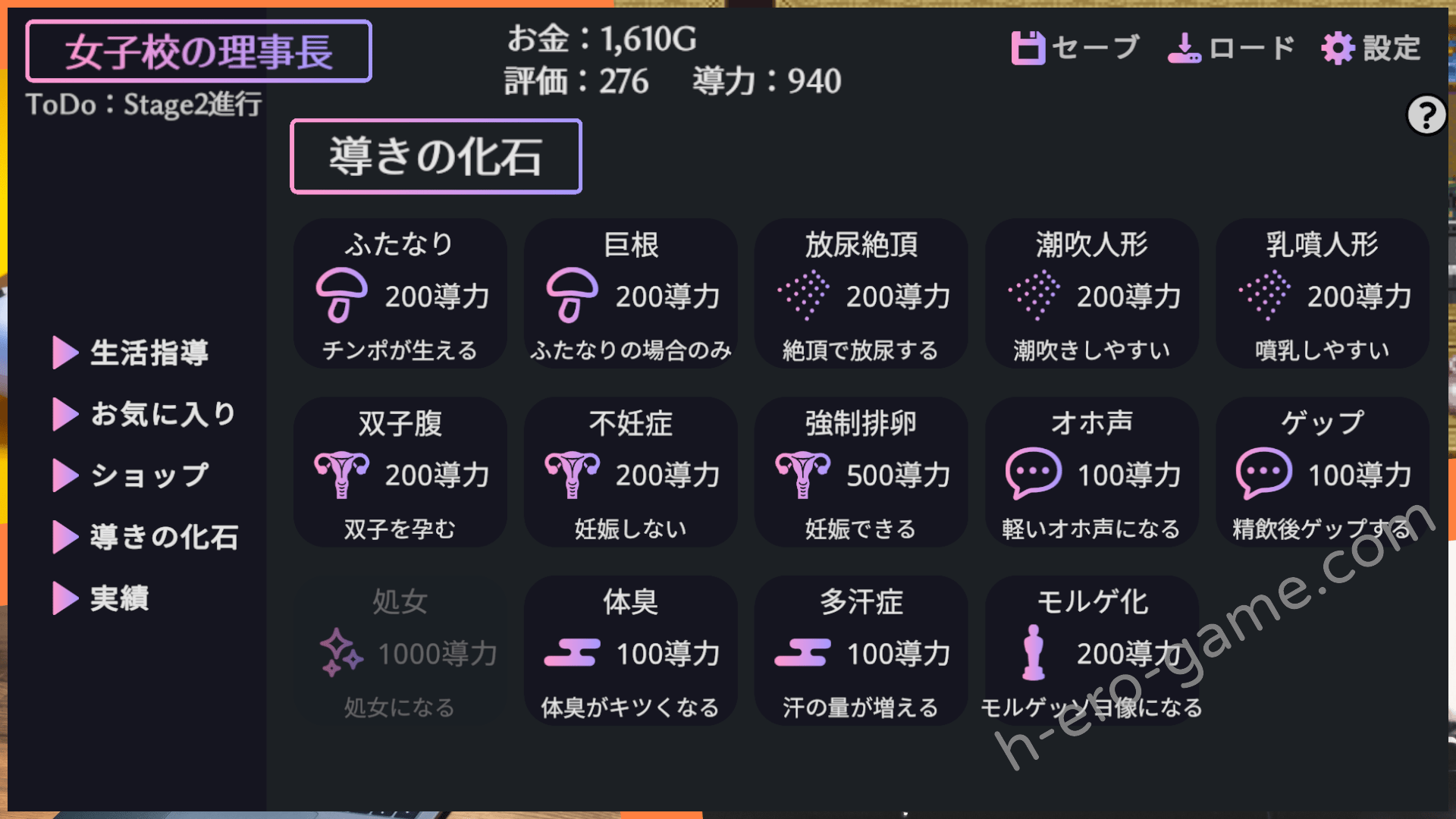This screenshot has width=1456, height=819.
Task: Switch to the ショップ shop section
Action: [148, 475]
